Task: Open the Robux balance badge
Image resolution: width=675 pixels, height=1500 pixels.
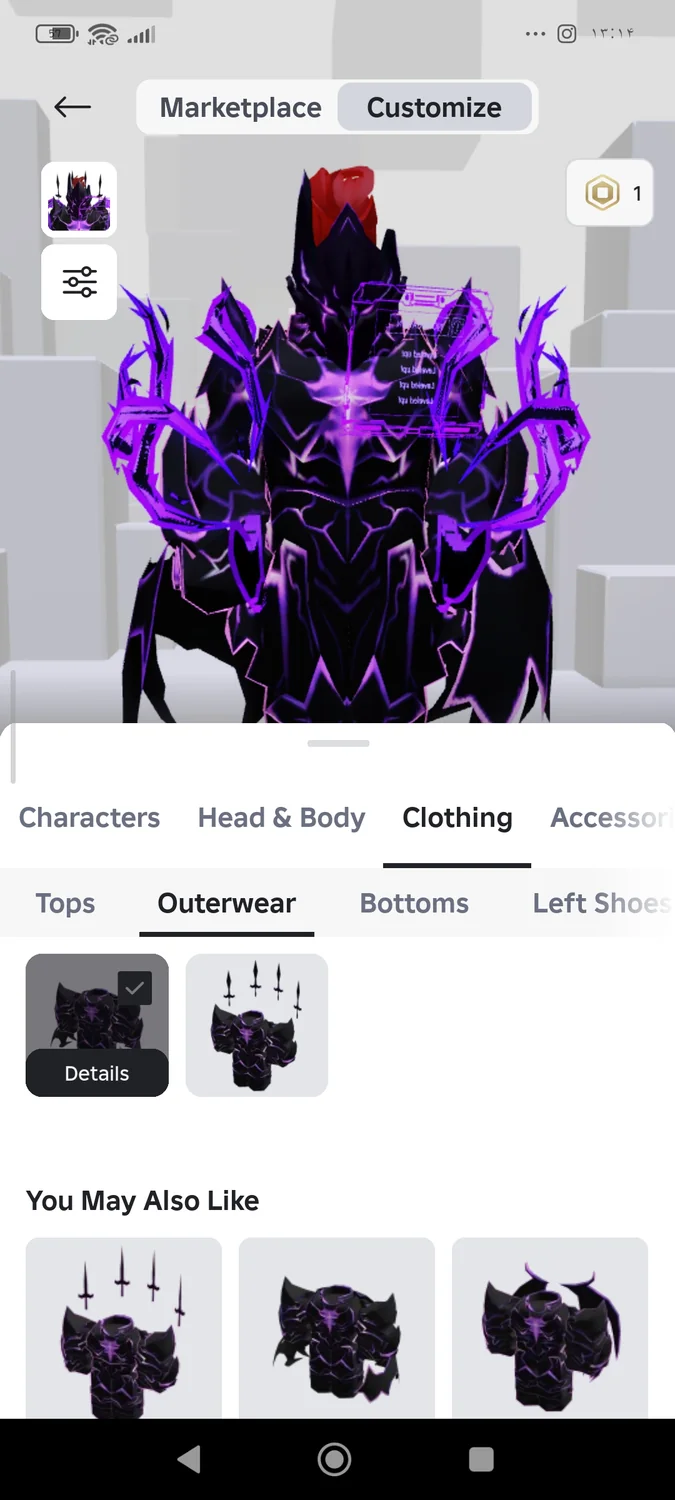Action: [x=610, y=193]
